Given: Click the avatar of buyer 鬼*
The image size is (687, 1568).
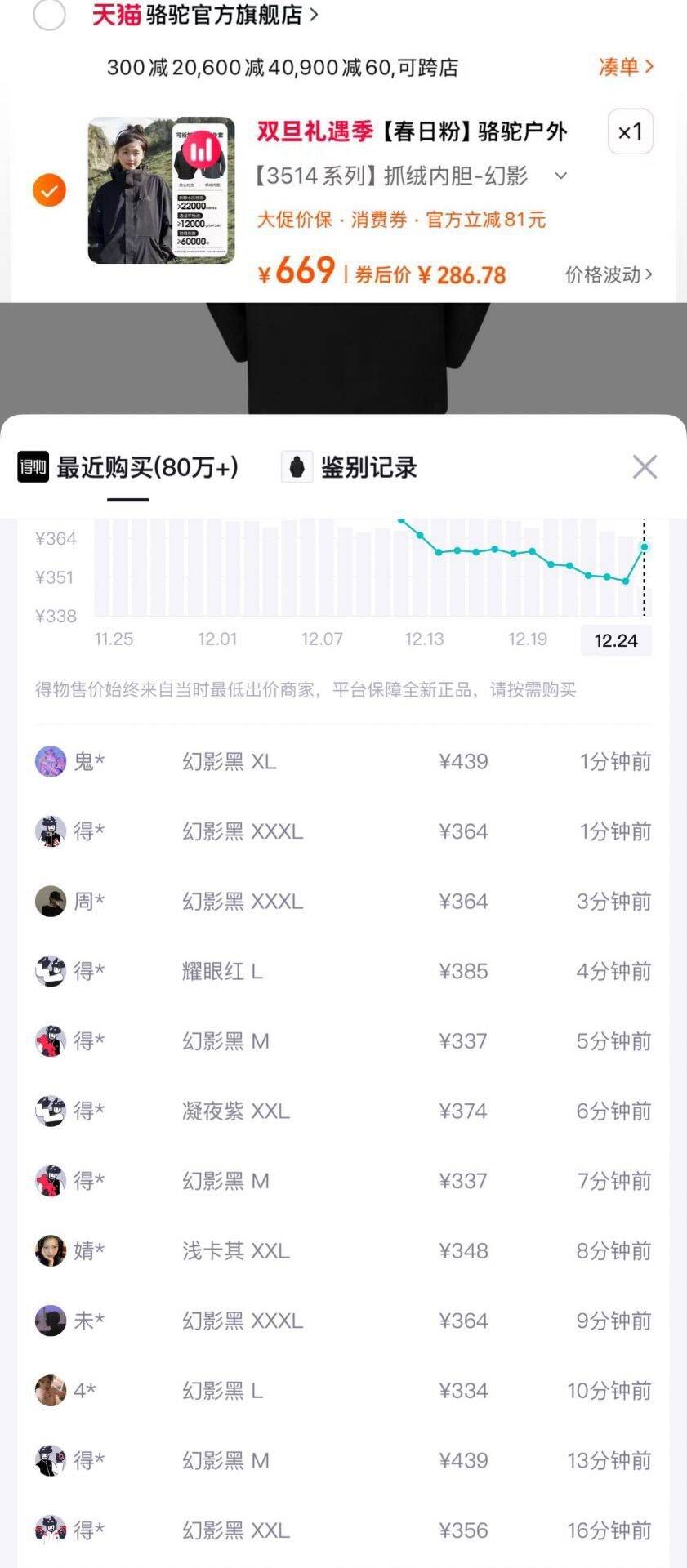Looking at the screenshot, I should [50, 762].
